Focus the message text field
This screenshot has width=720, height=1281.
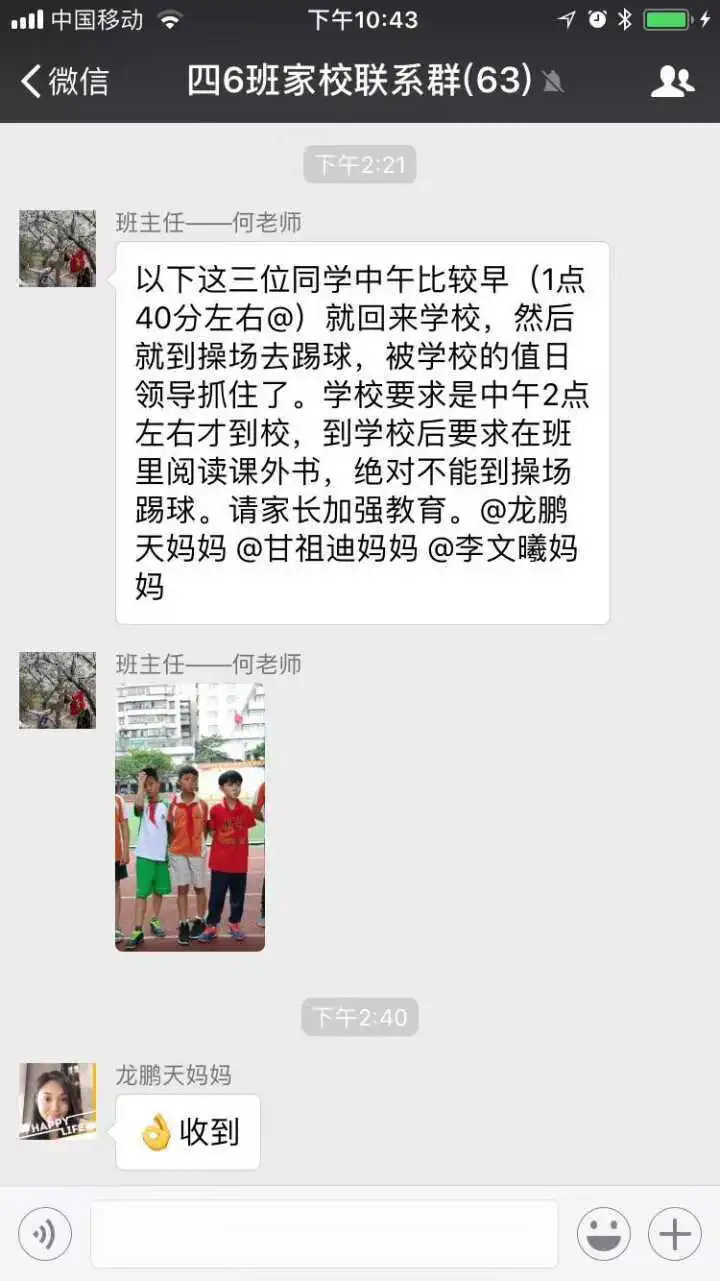point(324,1234)
